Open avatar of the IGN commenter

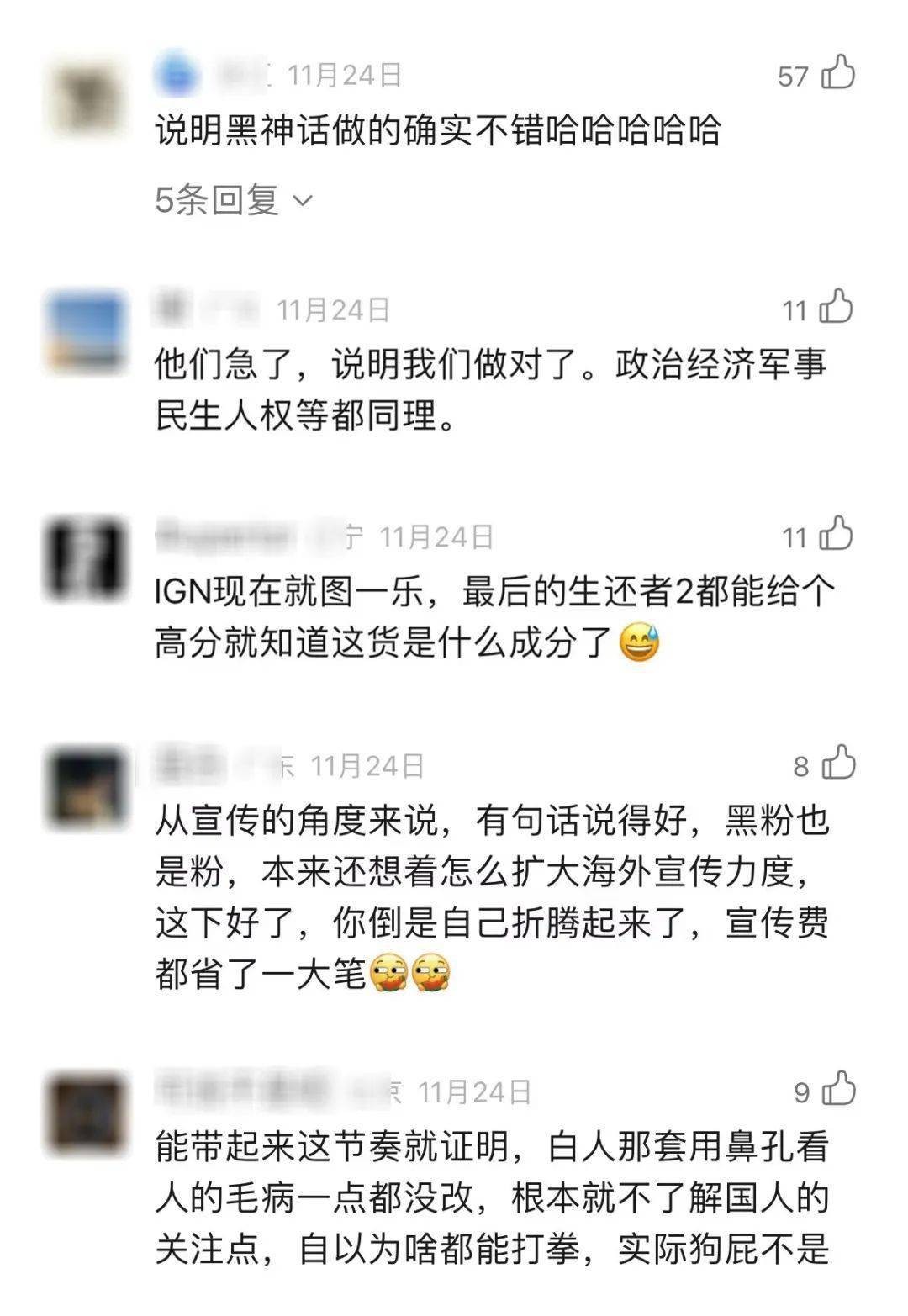pos(86,559)
